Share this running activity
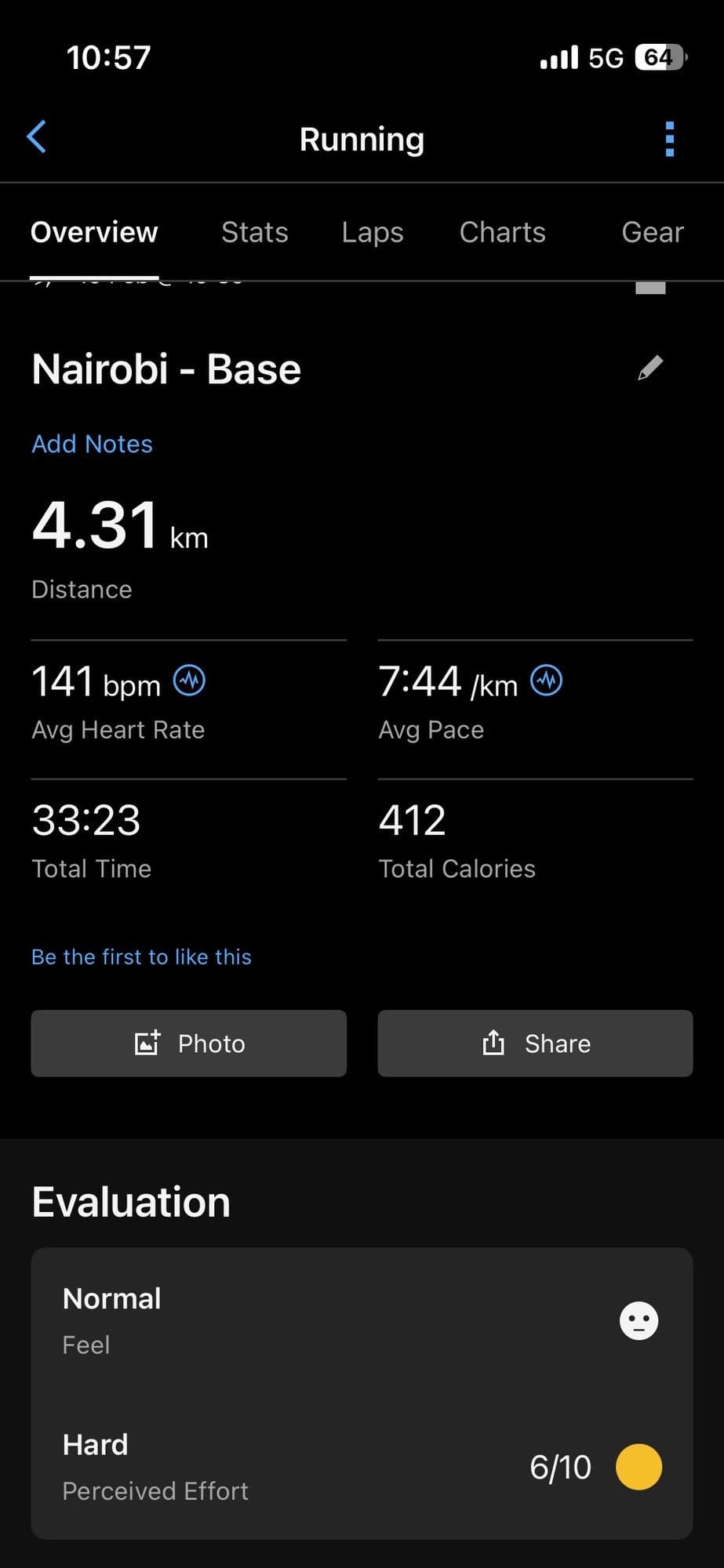This screenshot has height=1568, width=724. coord(535,1044)
